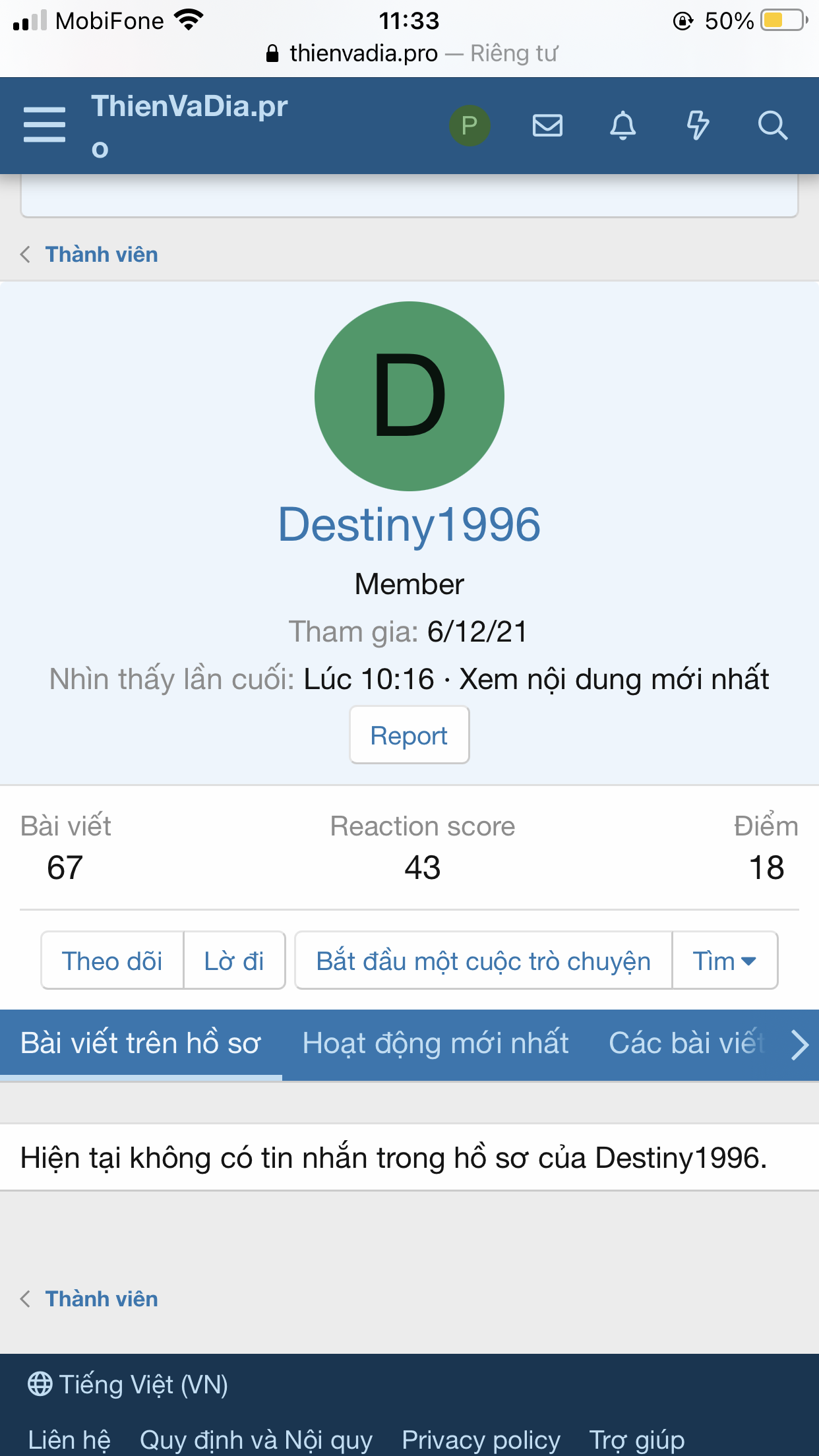Expand the Tìm dropdown

point(725,961)
